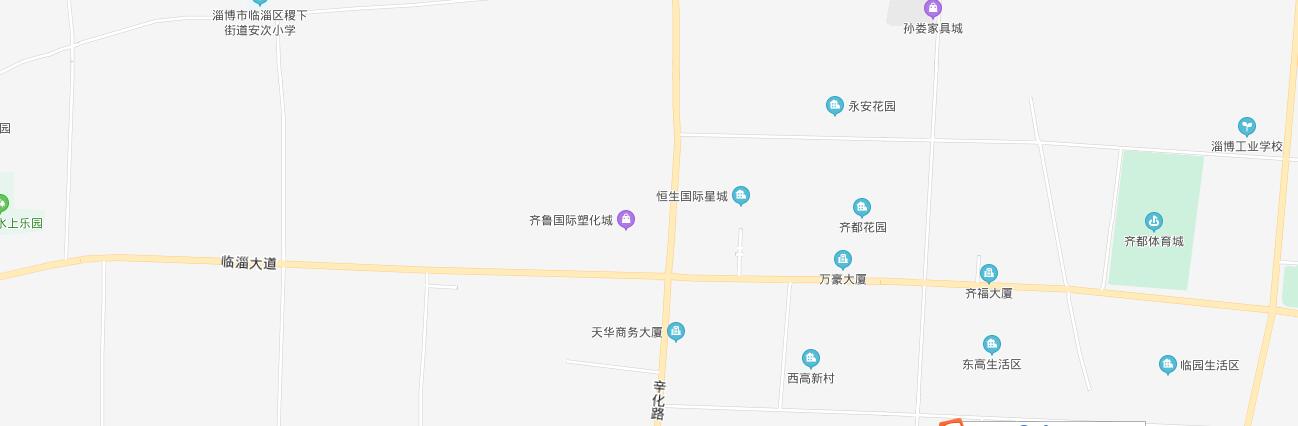1298x426 pixels.
Task: Tap the 淄博工业学校 marker
Action: click(x=1246, y=127)
